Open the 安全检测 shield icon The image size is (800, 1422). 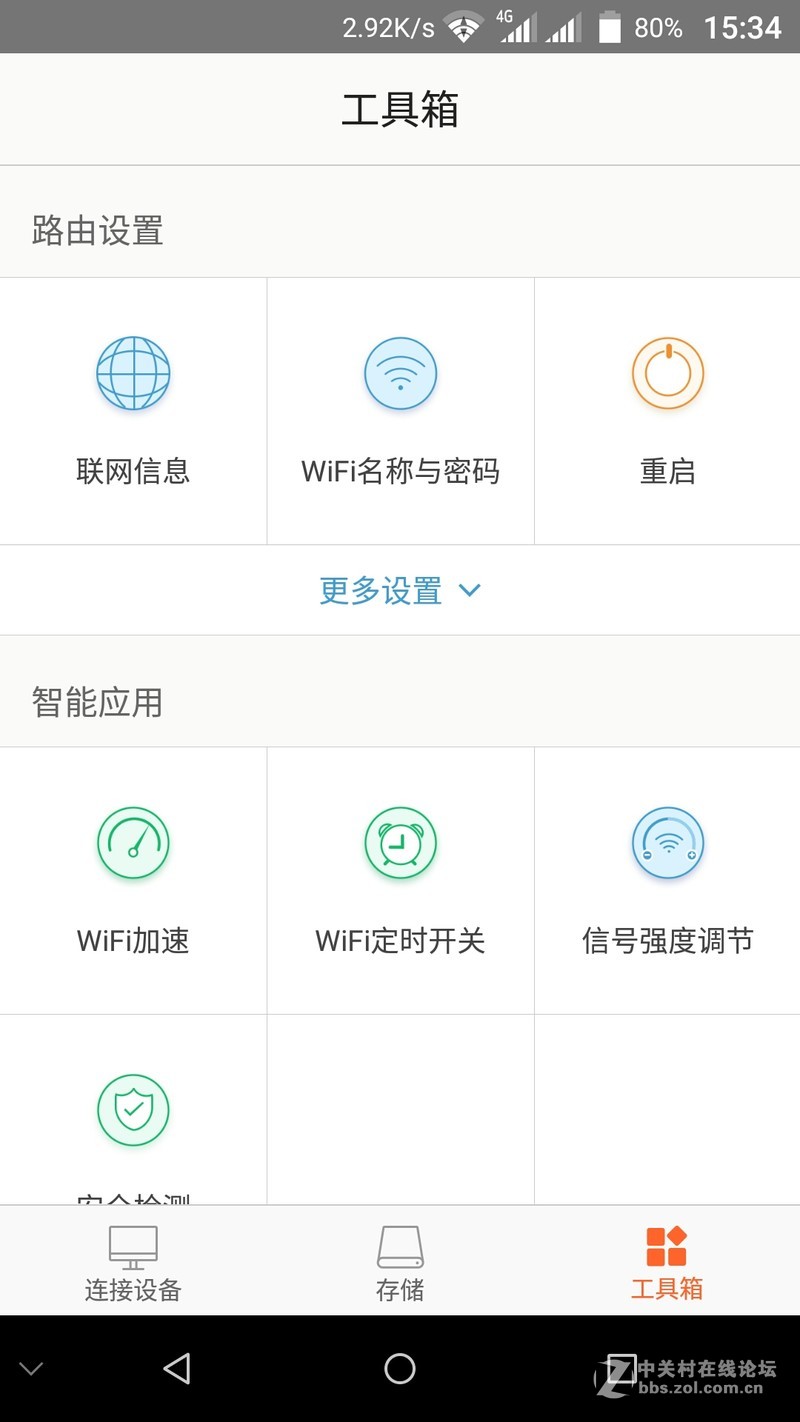133,1110
